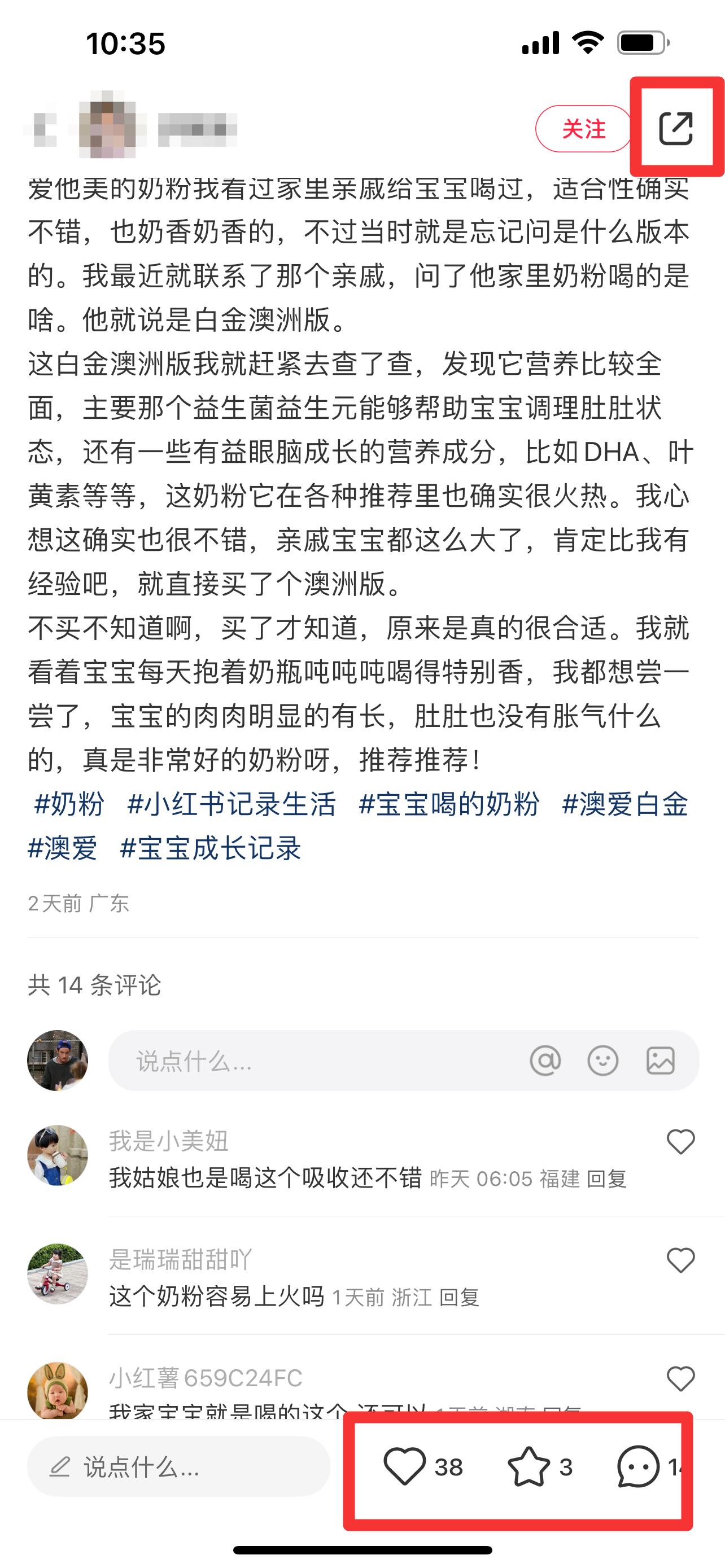Follow the author with 关注 button
725x1568 pixels.
[583, 129]
